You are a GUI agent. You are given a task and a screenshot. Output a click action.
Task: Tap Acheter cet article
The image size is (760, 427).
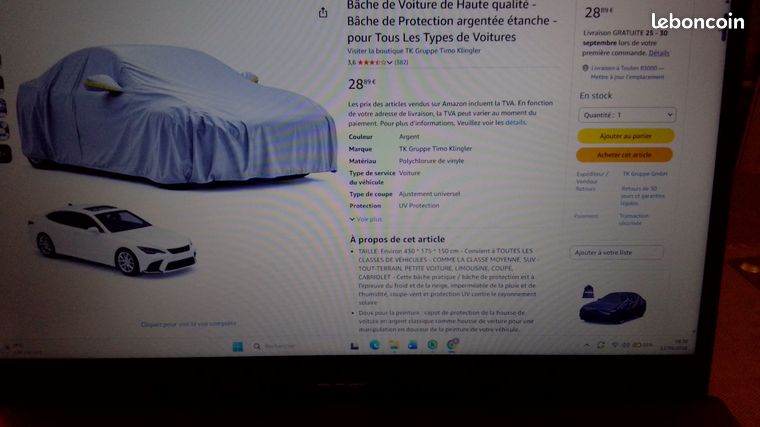click(x=624, y=155)
